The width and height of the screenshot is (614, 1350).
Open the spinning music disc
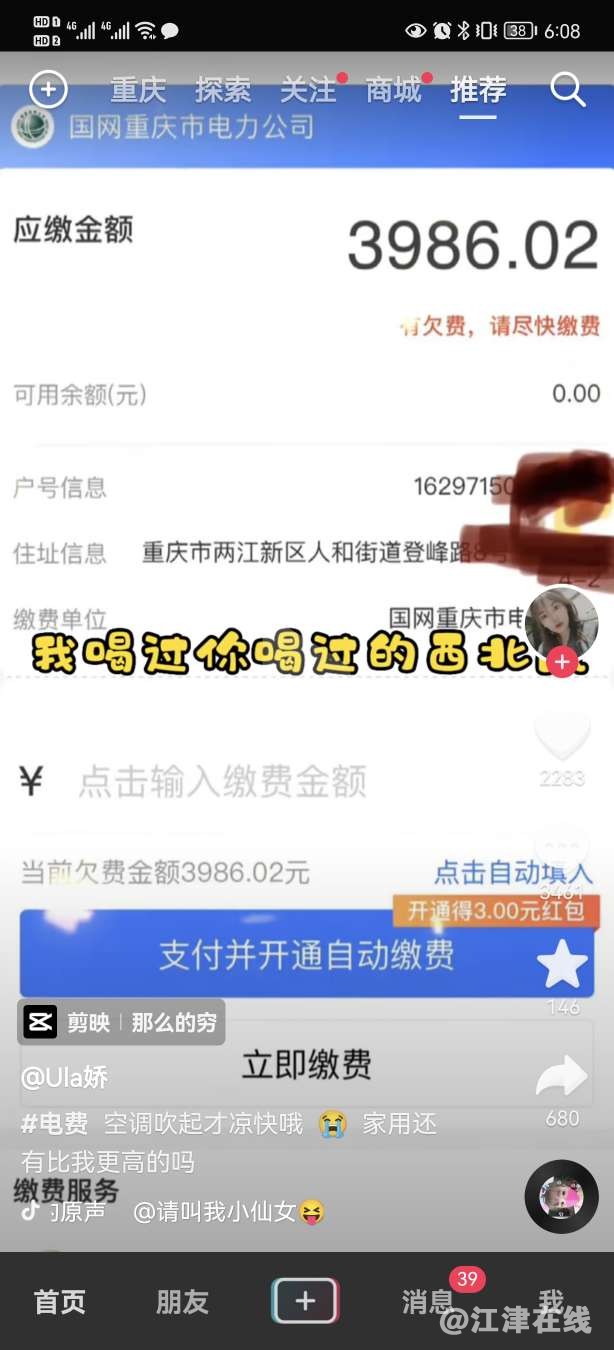(561, 1196)
